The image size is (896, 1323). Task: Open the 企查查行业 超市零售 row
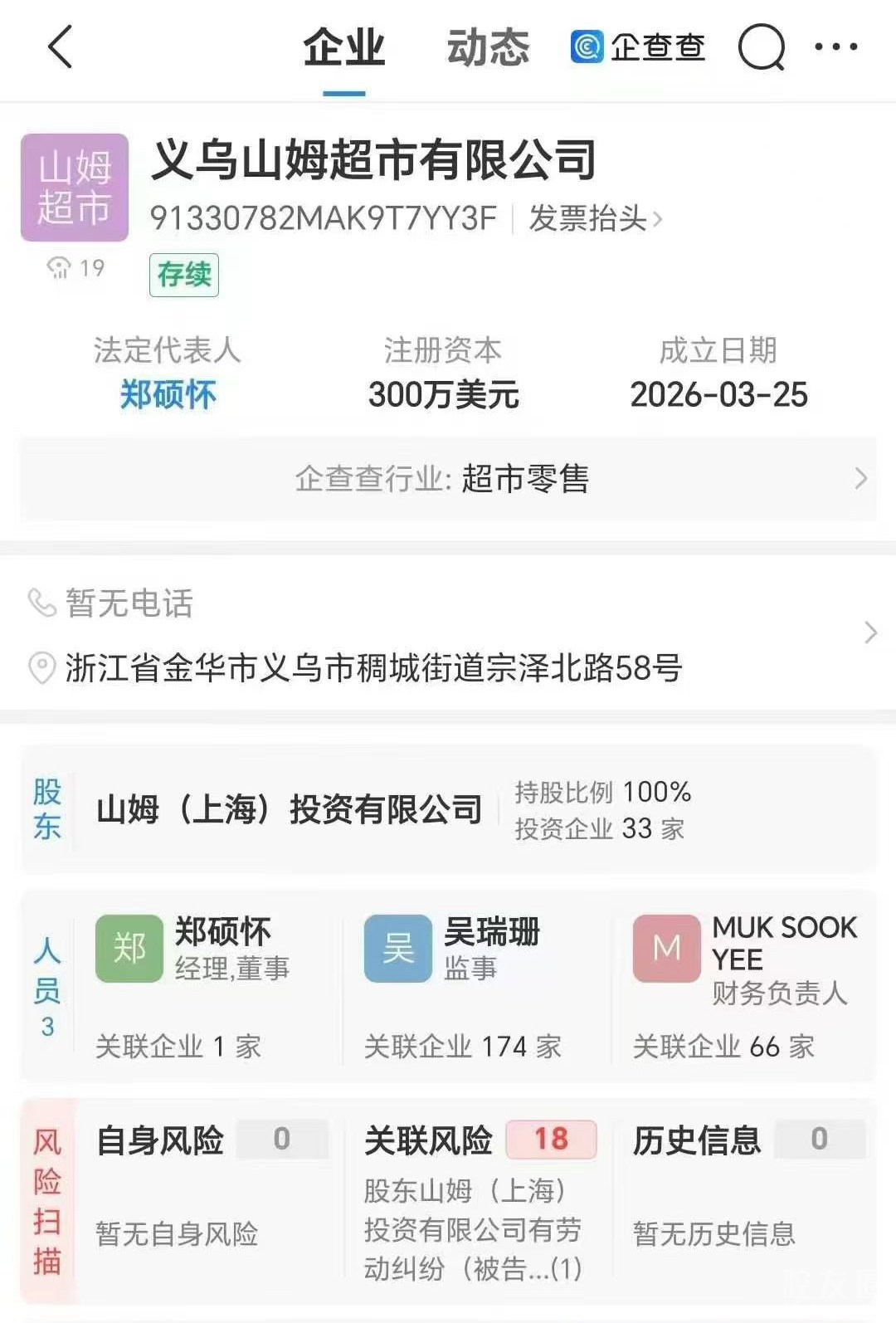[x=448, y=479]
